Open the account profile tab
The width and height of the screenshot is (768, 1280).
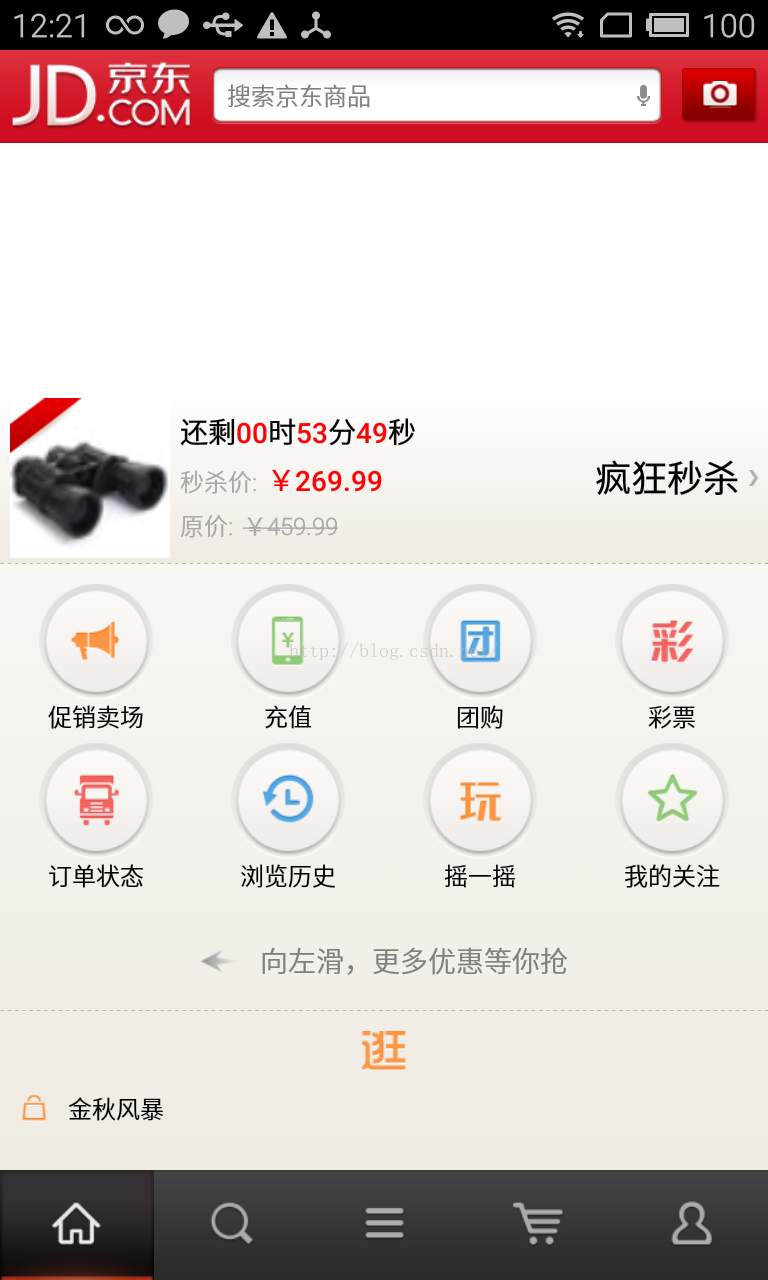[692, 1224]
